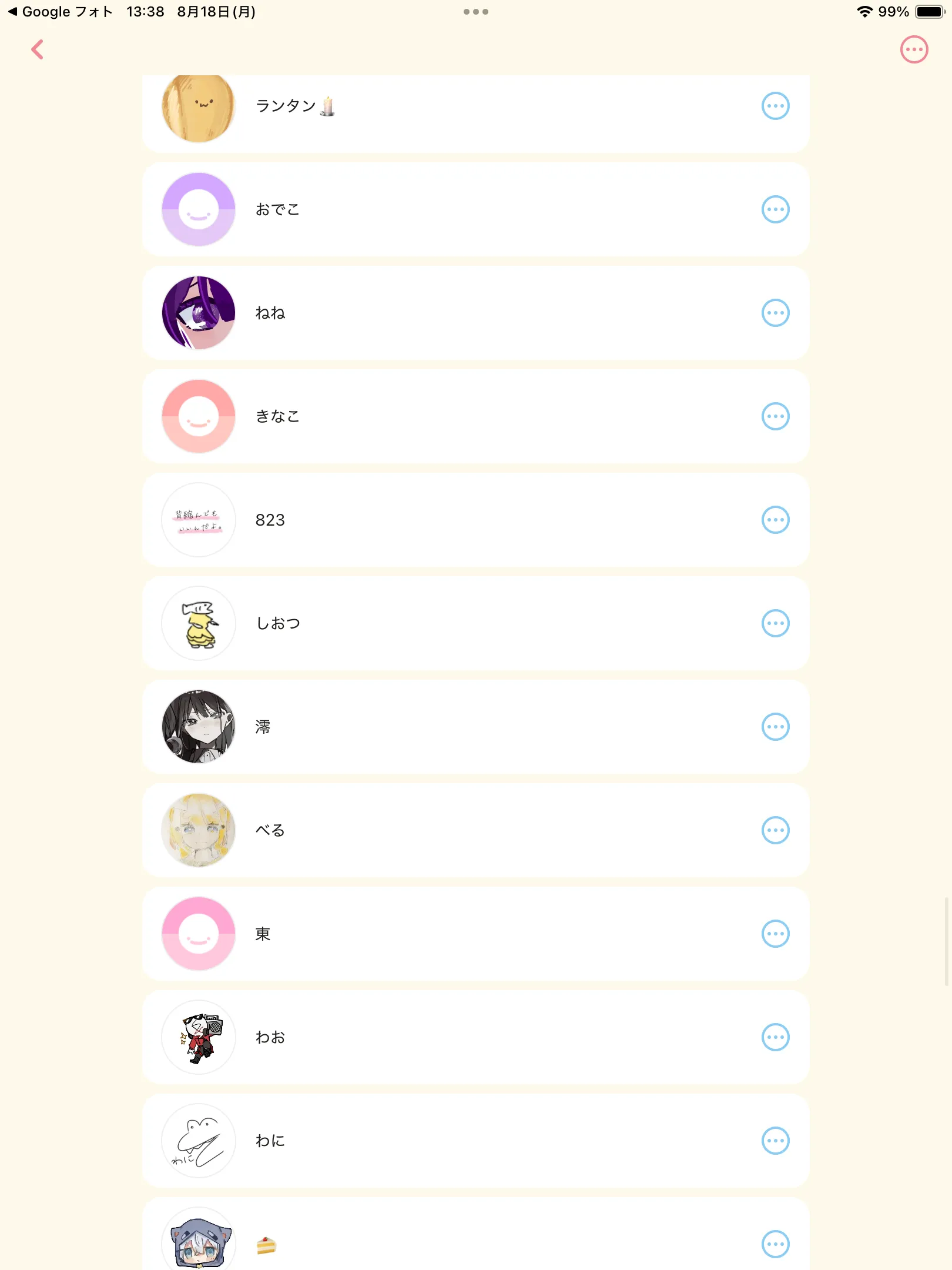View しおつ's profile
Image resolution: width=952 pixels, height=1270 pixels.
pos(475,623)
